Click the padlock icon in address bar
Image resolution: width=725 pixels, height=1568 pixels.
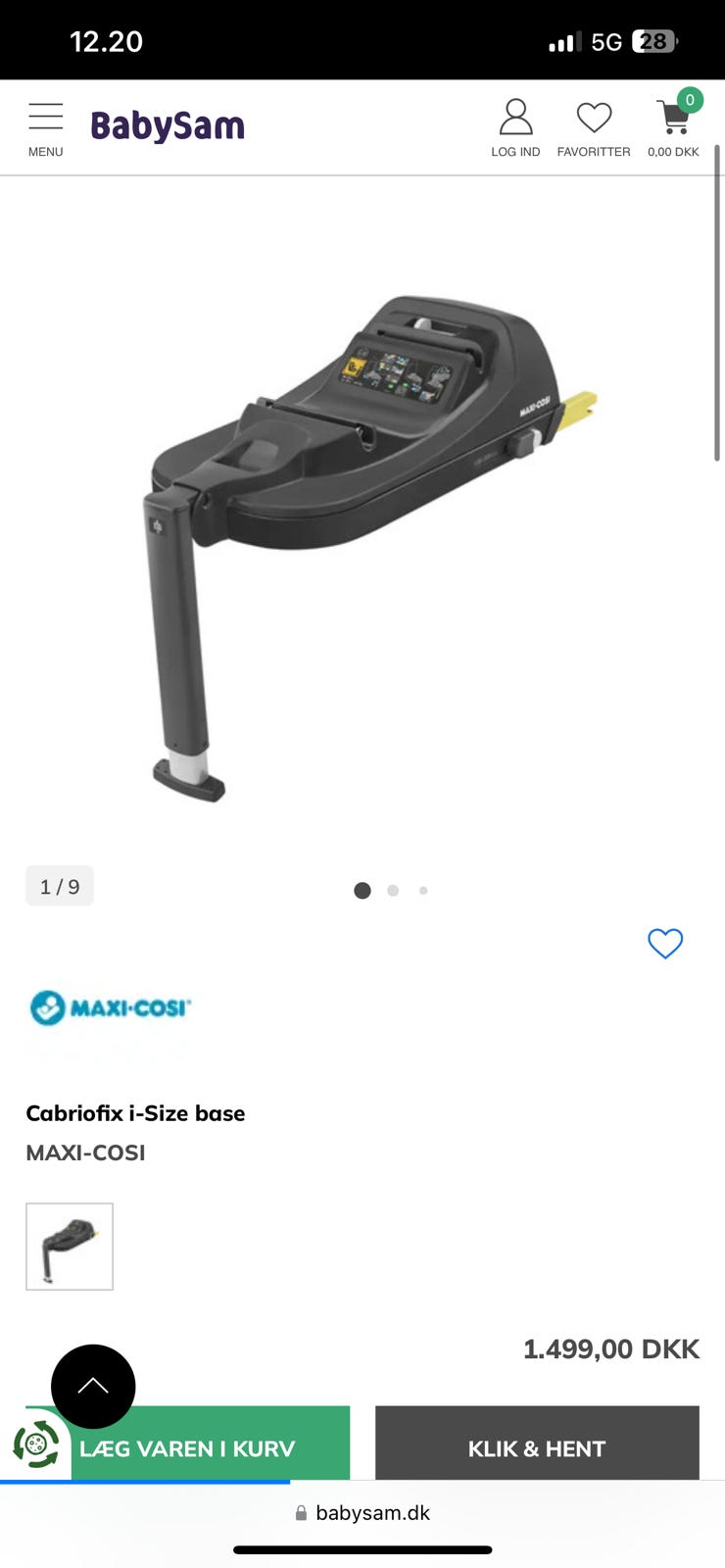coord(300,1512)
